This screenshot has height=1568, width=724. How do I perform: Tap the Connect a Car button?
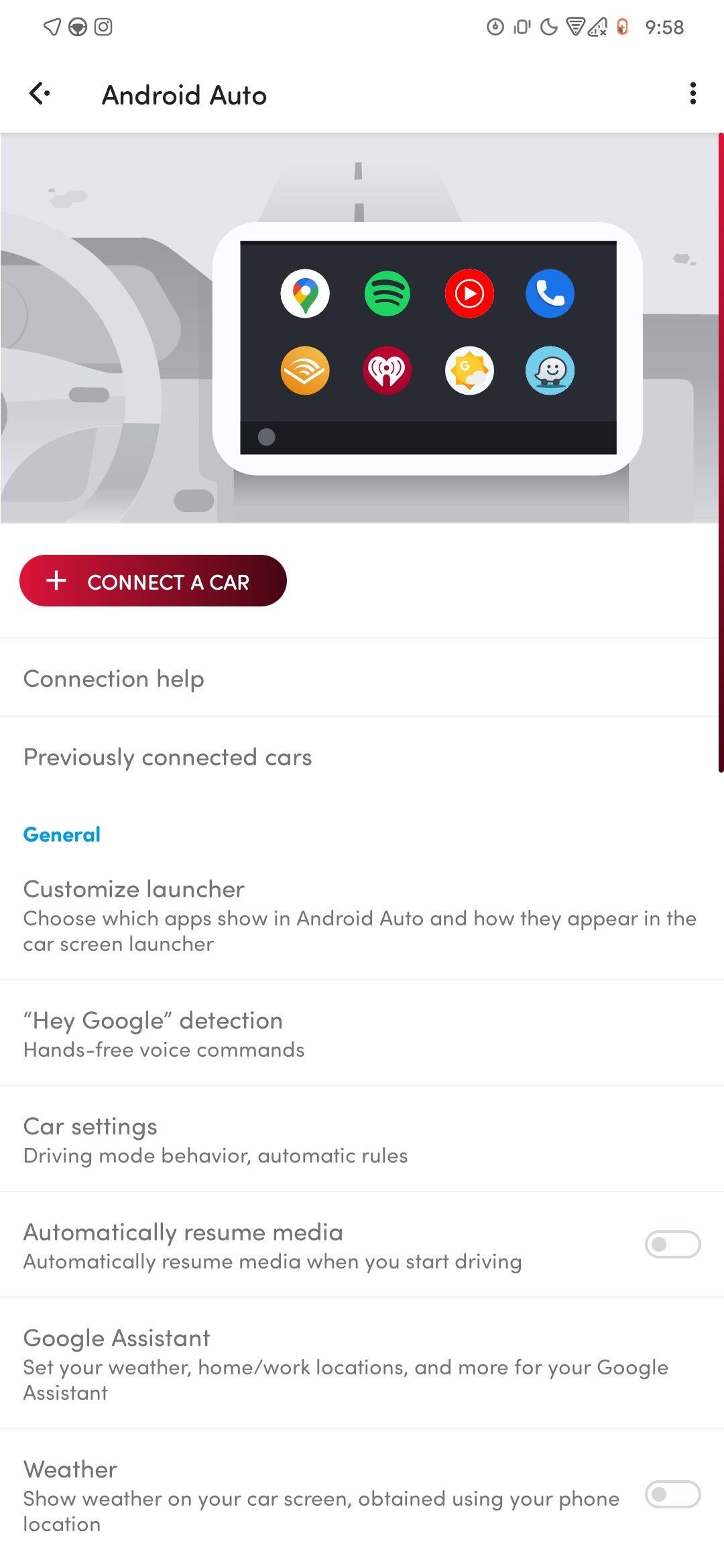tap(153, 581)
